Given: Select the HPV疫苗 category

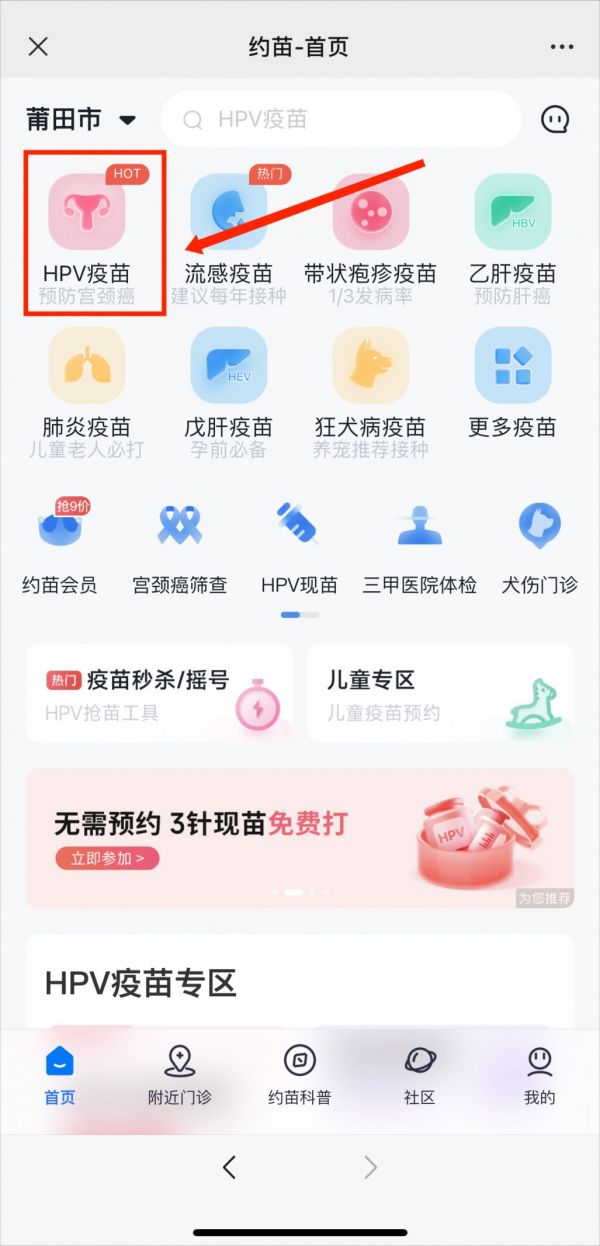Looking at the screenshot, I should click(87, 235).
